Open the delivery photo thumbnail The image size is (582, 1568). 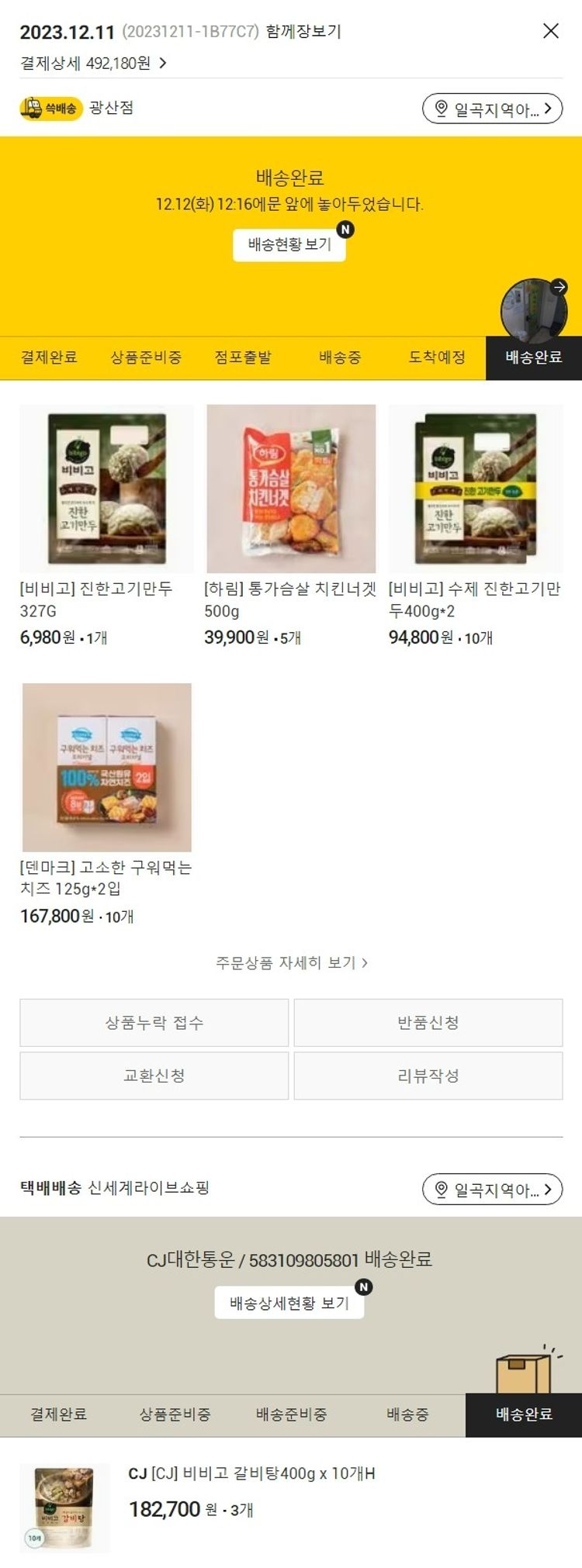pos(534,309)
